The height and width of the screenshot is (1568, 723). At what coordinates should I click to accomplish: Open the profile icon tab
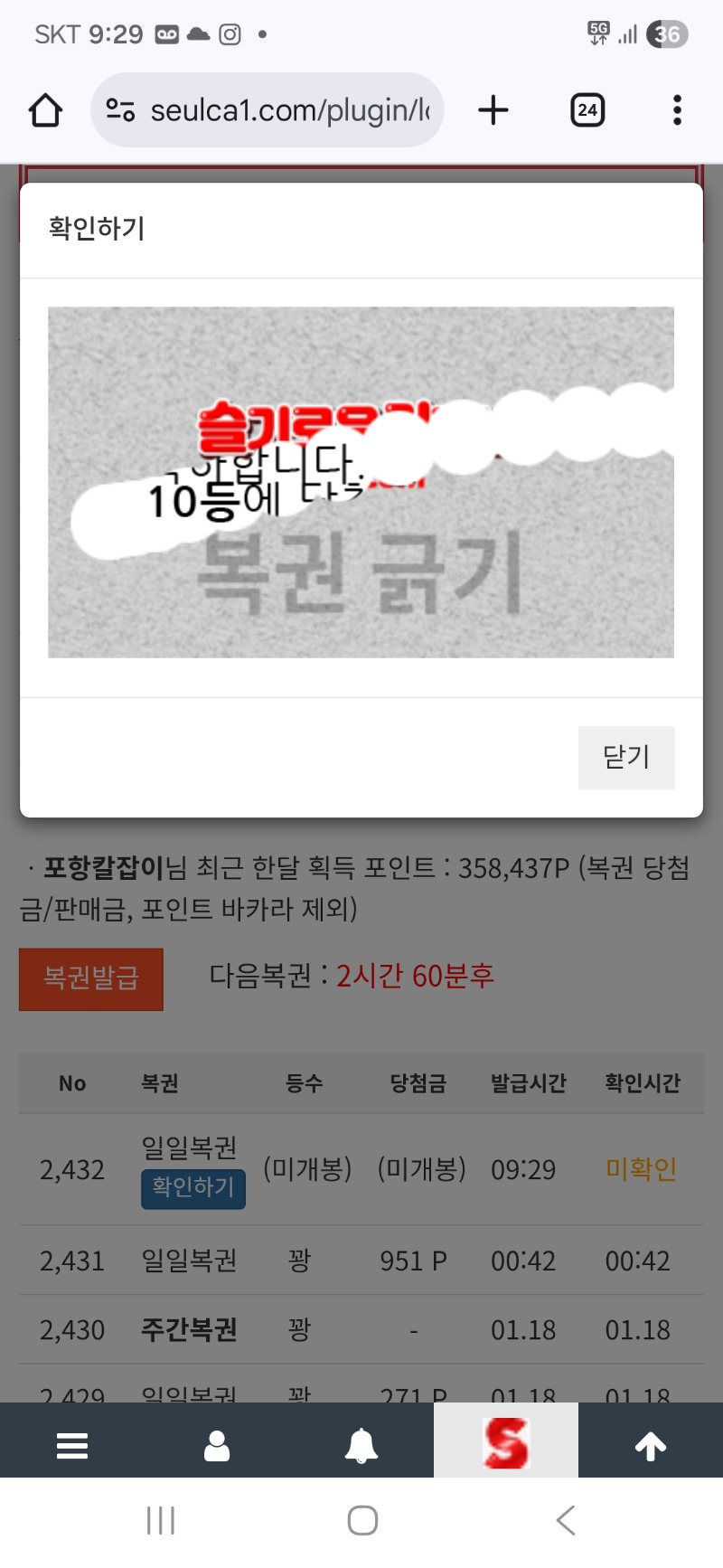tap(217, 1445)
